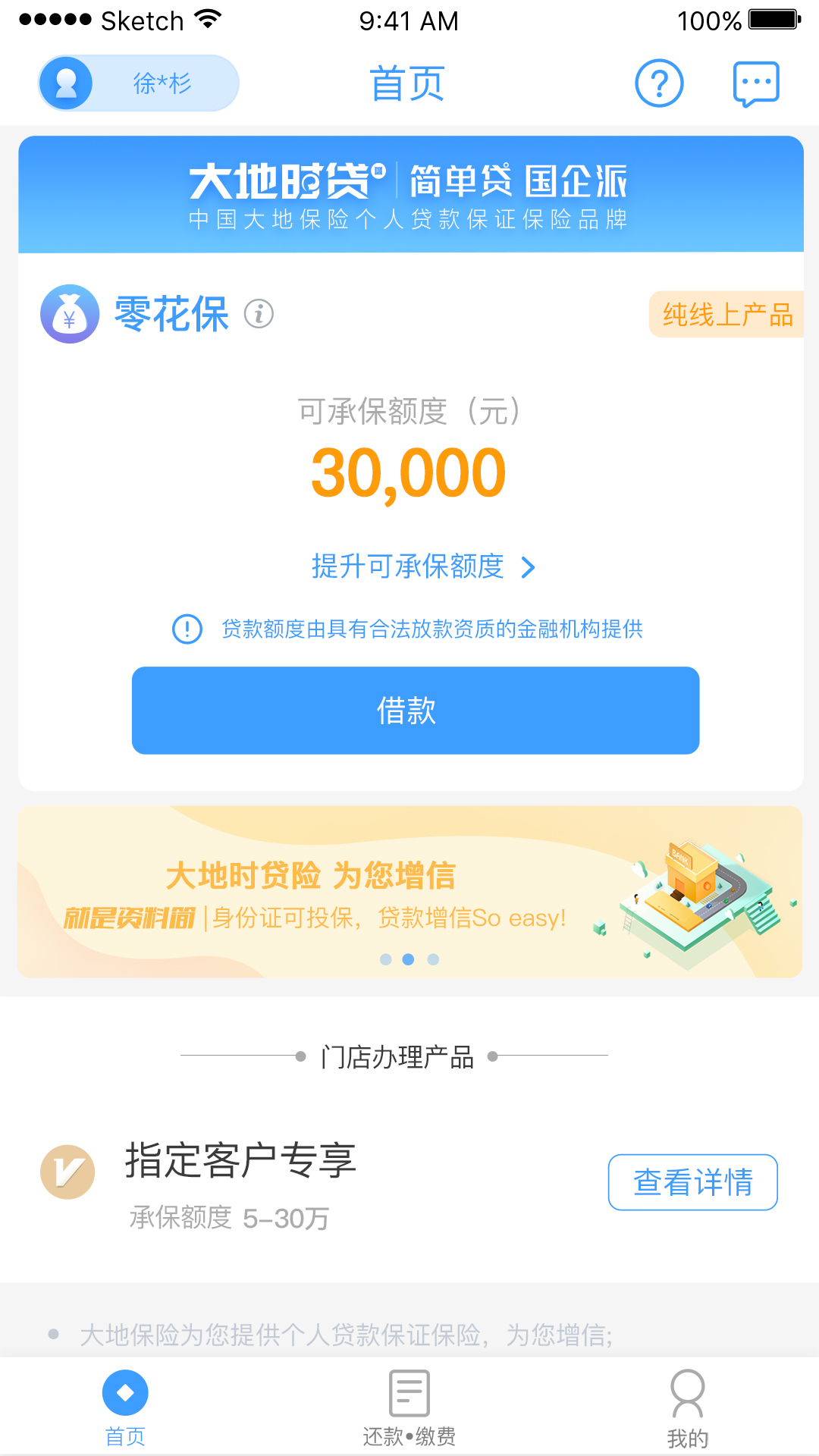Screen dimensions: 819x1456
Task: Open the messages chat bubble icon
Action: 755,83
